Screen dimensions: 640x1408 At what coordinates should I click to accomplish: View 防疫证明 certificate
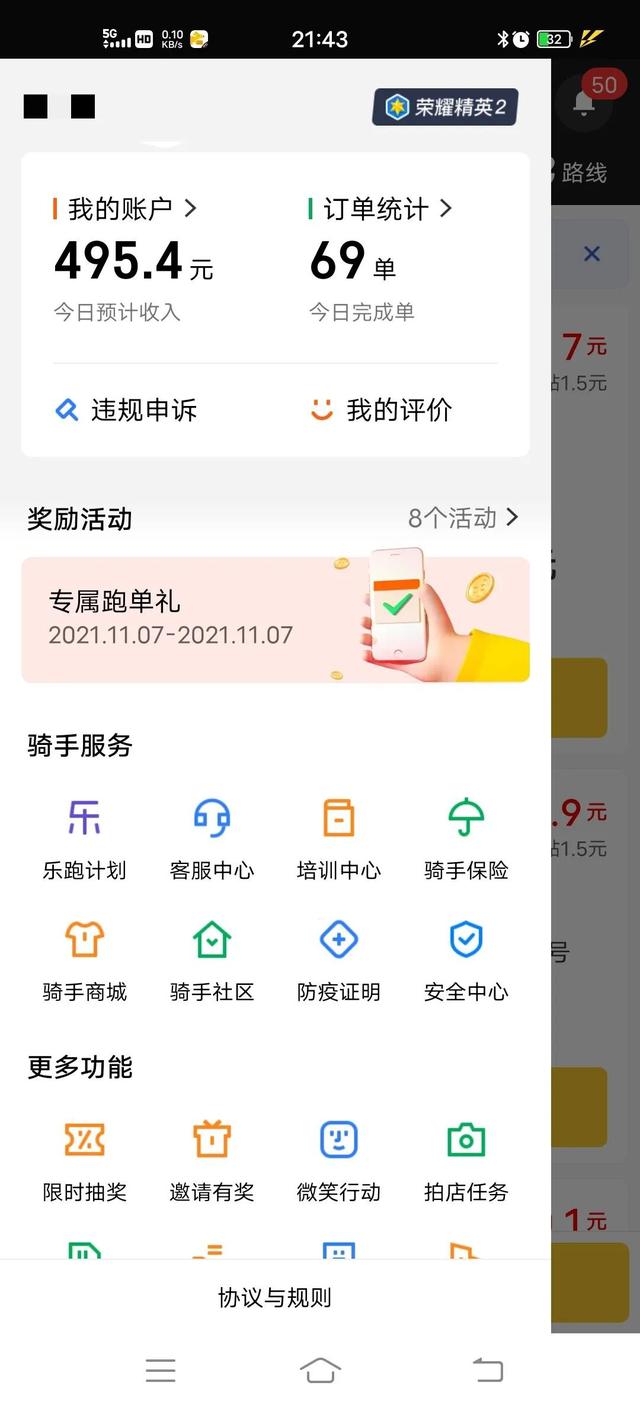338,960
